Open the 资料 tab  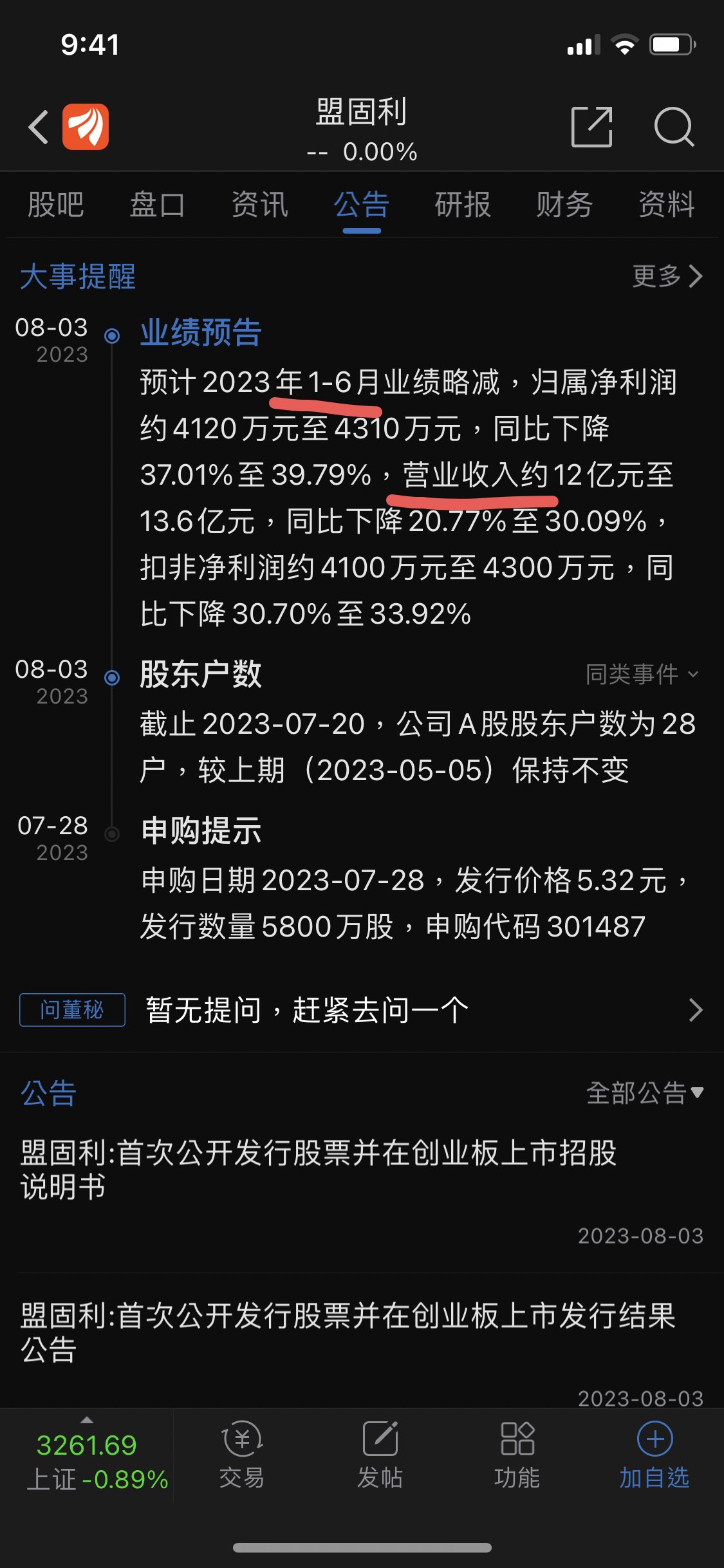(667, 205)
